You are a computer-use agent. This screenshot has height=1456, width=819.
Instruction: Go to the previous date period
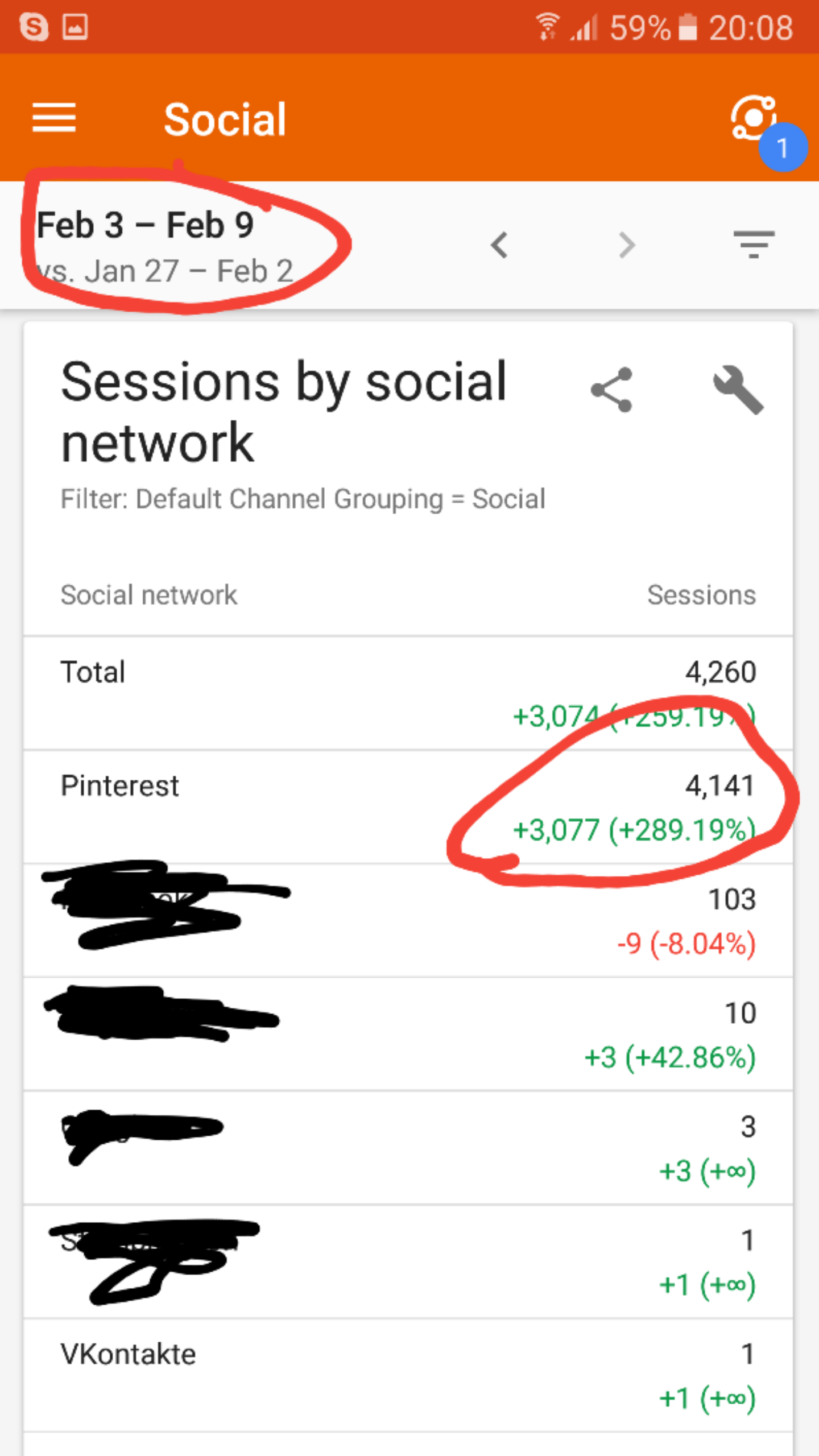499,246
